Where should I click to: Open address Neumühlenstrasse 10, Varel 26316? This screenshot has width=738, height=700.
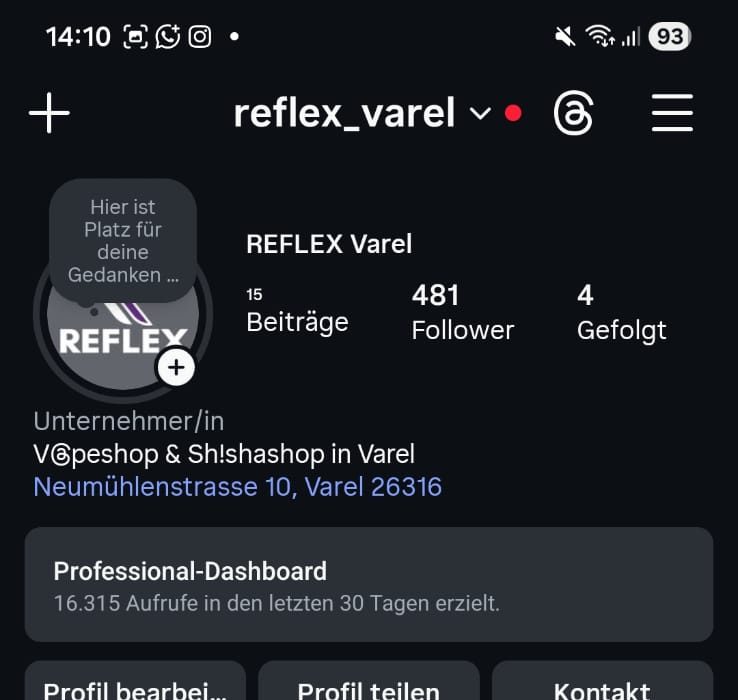tap(238, 487)
